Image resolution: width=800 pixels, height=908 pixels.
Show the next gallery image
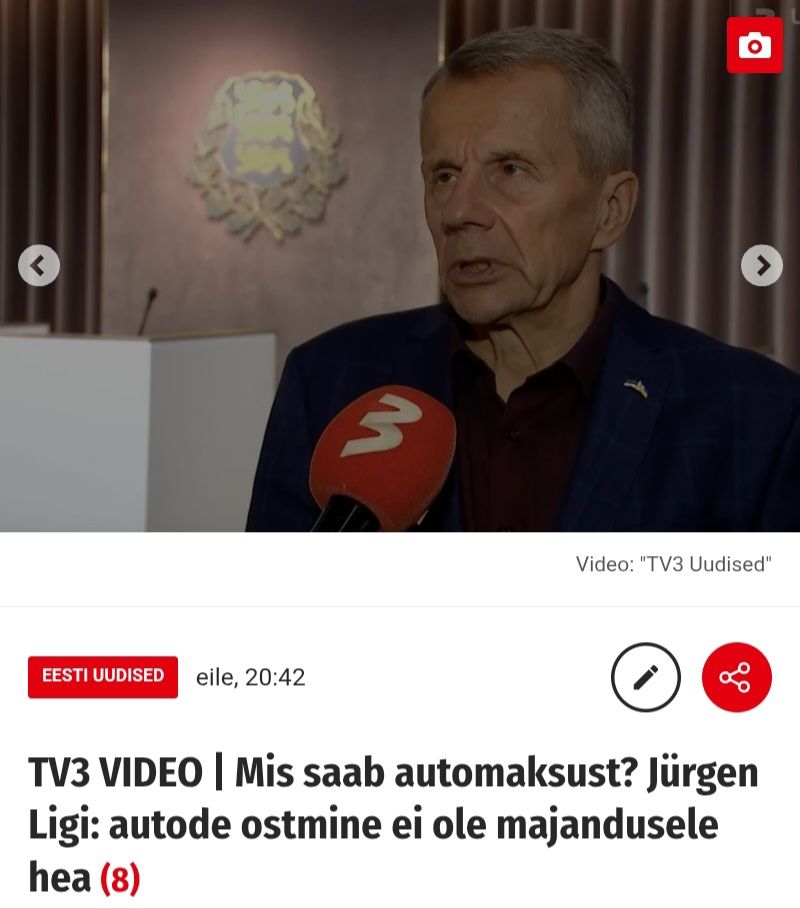point(761,265)
